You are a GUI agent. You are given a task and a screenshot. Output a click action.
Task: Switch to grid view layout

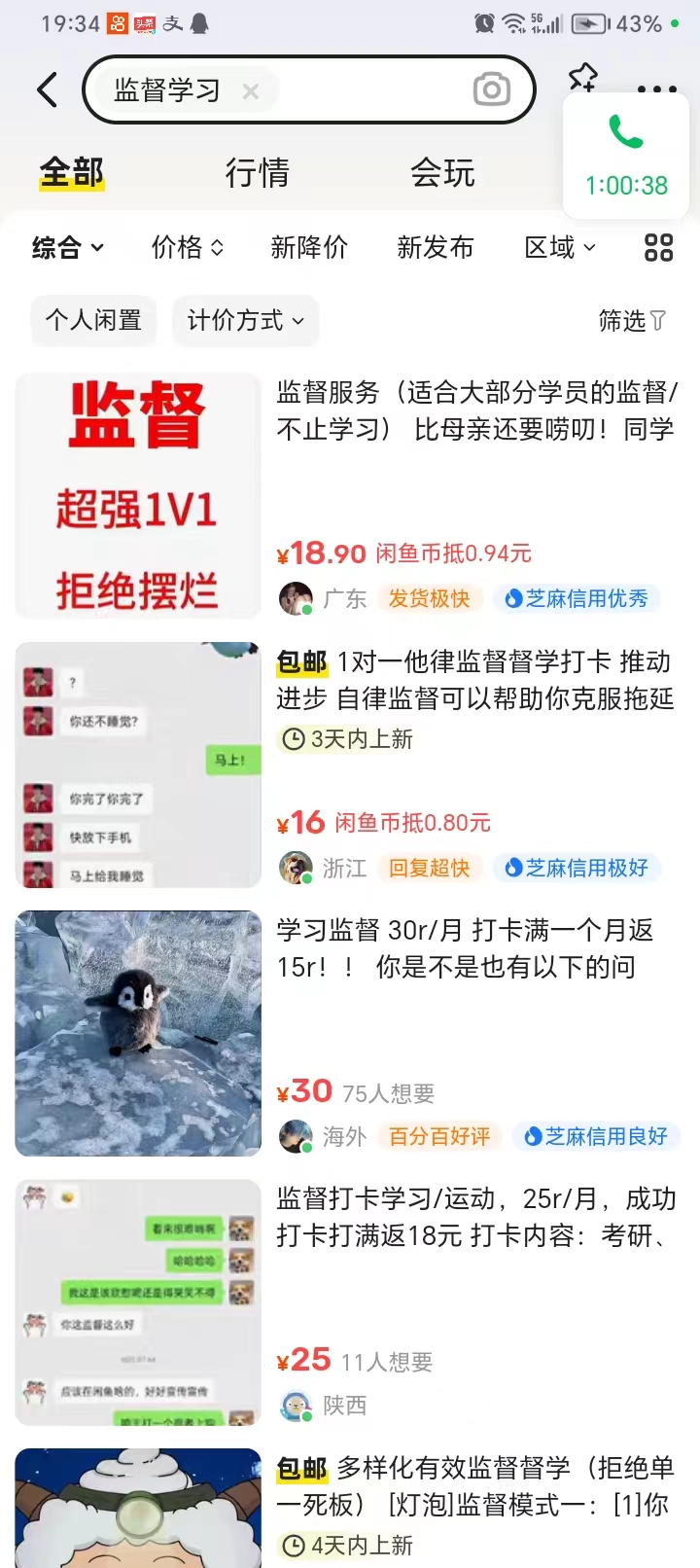click(x=658, y=248)
